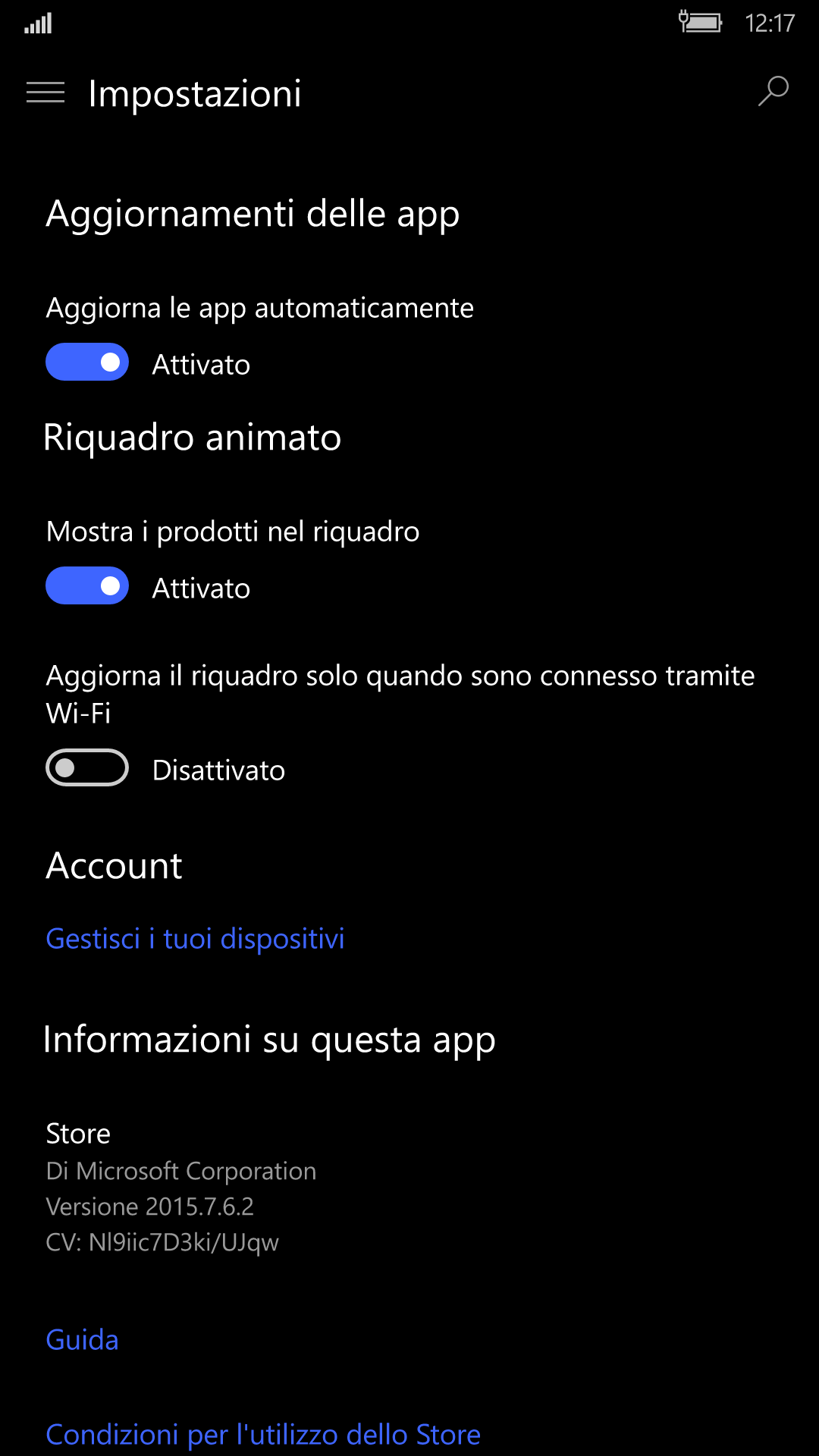Disable automatic app updates toggle
This screenshot has width=819, height=1456.
pyautogui.click(x=87, y=362)
